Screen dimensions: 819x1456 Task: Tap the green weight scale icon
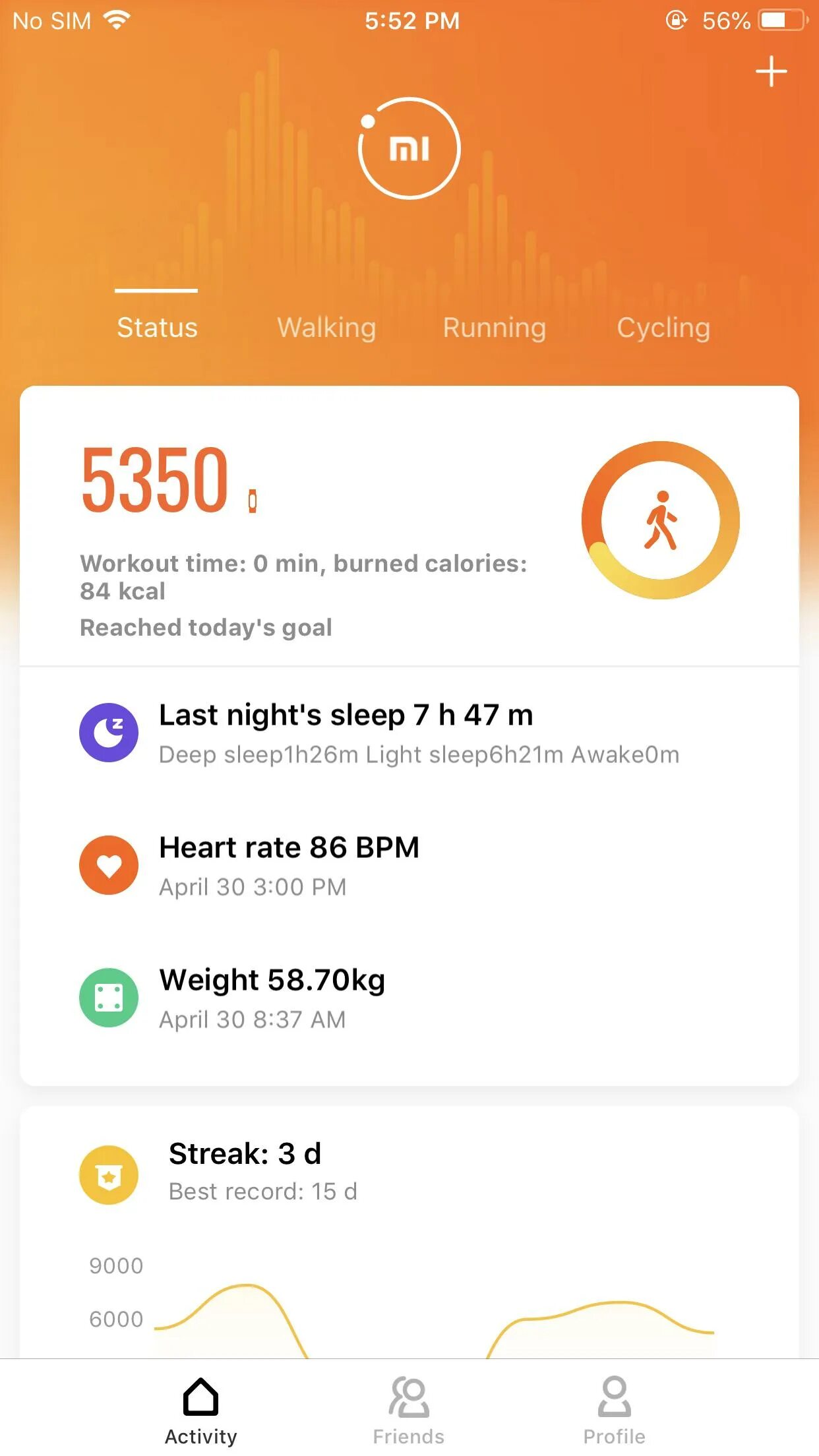click(x=109, y=998)
